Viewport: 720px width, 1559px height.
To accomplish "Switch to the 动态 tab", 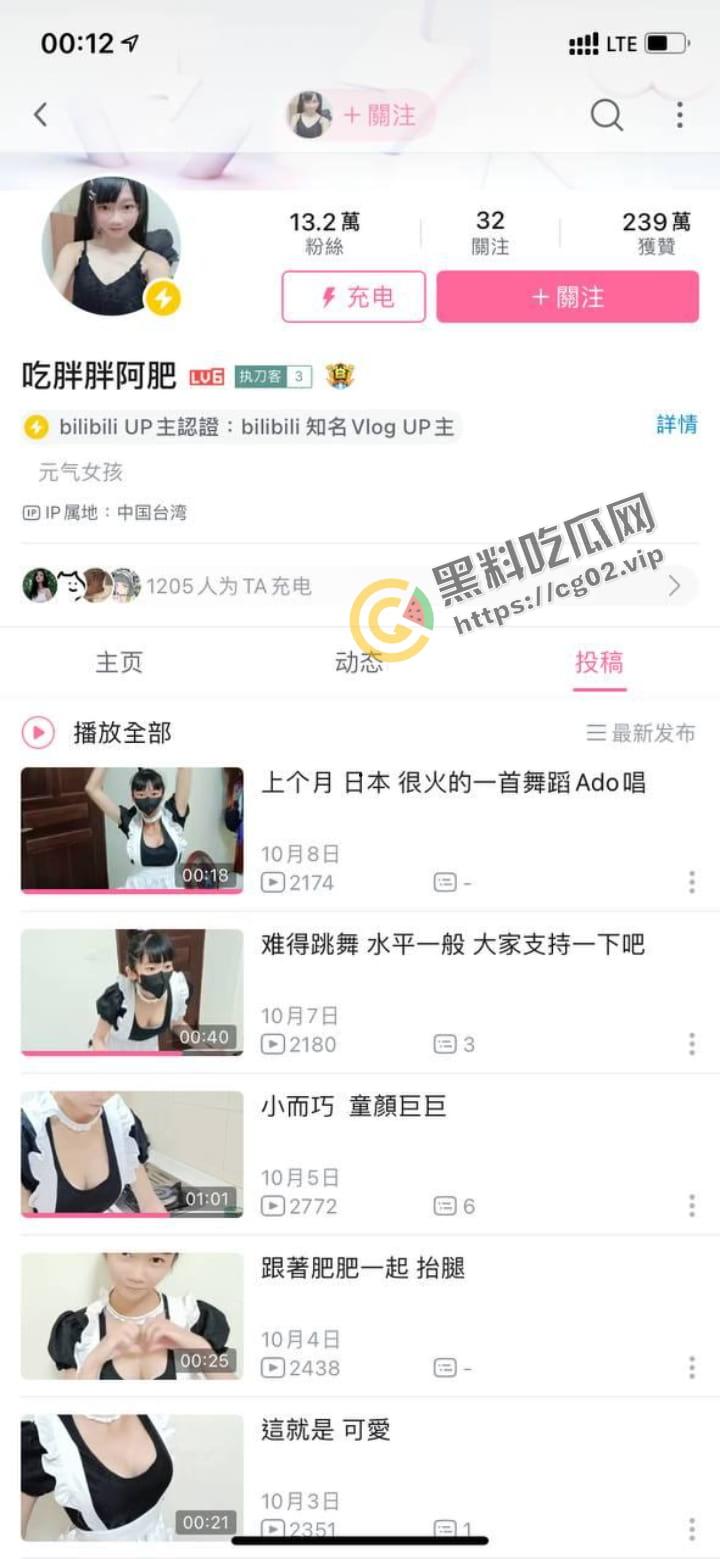I will click(x=360, y=662).
